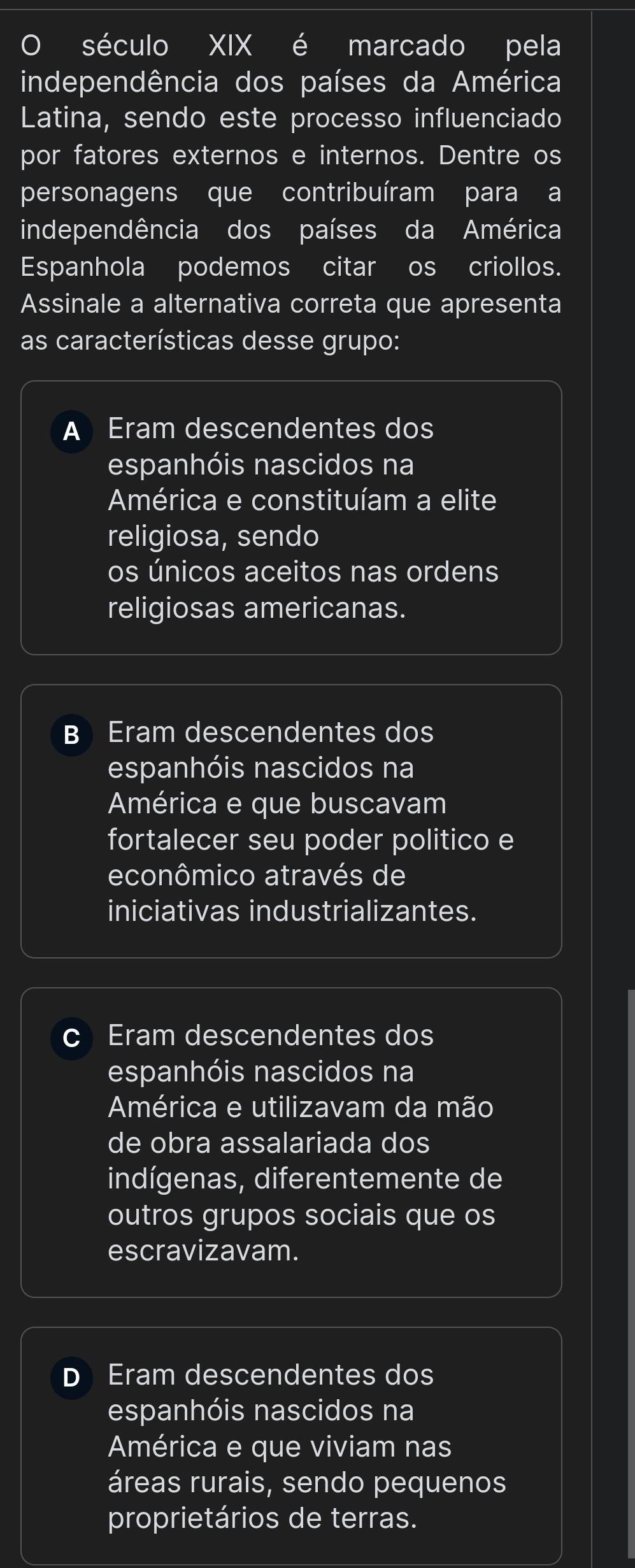Pick alternative C about mão de obra assalariada

291,1143
